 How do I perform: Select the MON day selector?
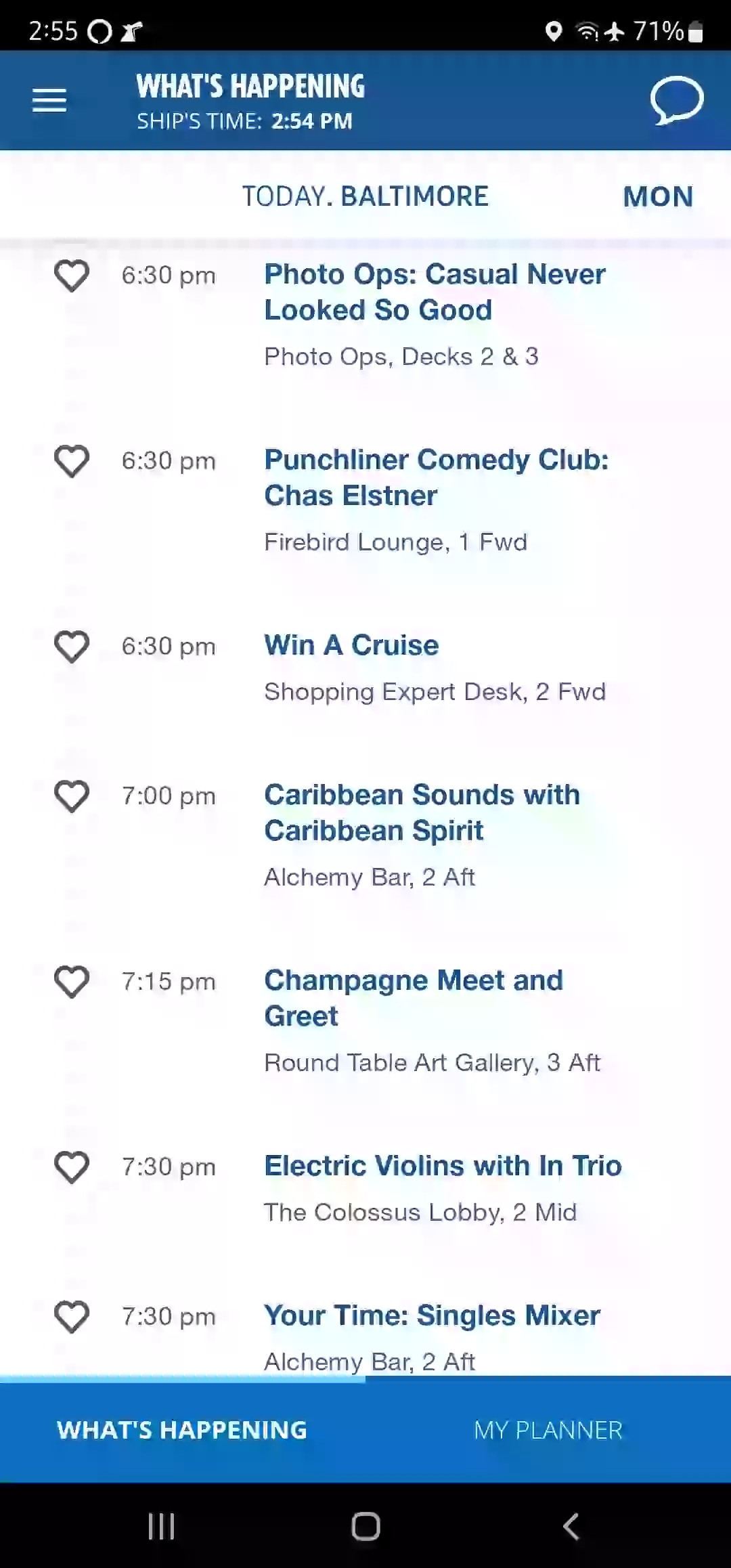coord(658,197)
